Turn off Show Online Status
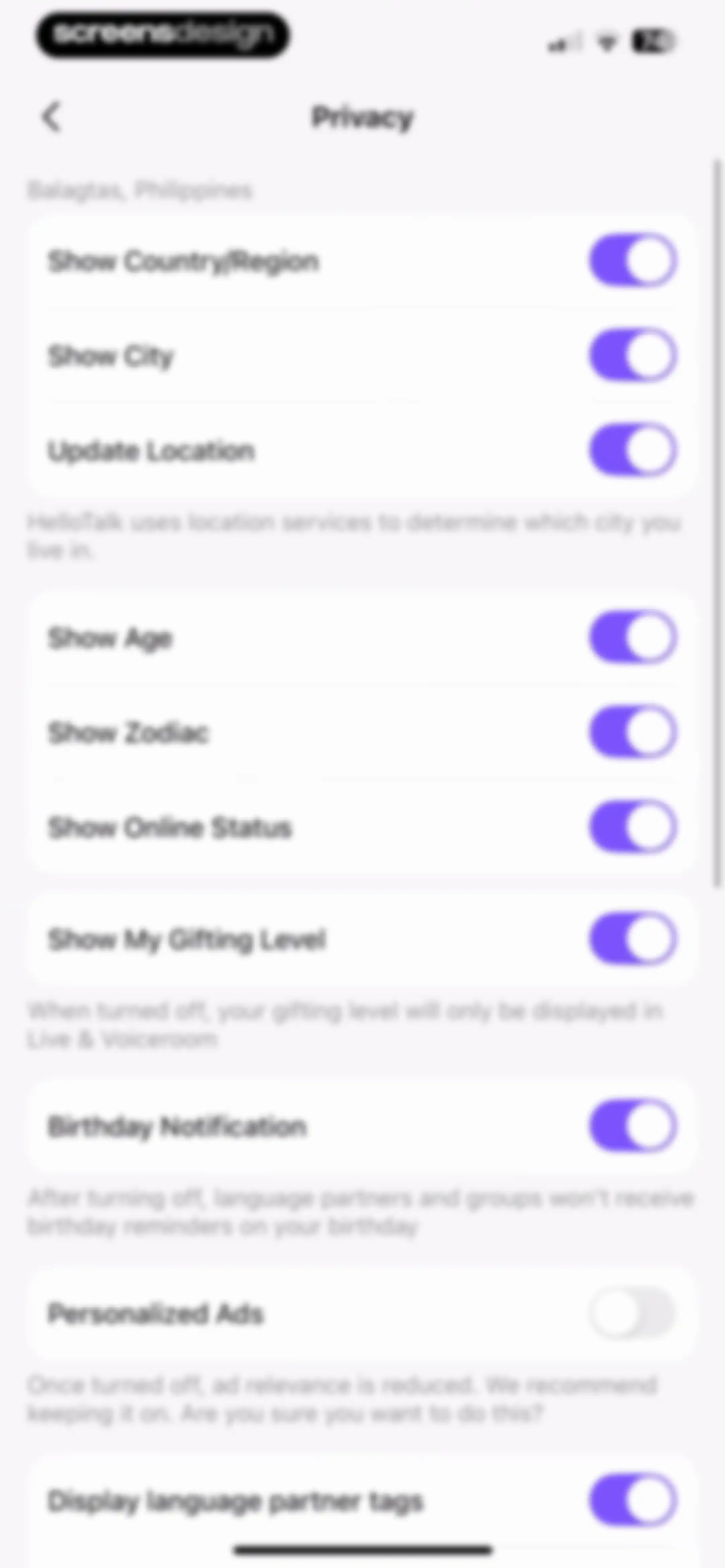This screenshot has height=1568, width=725. point(633,827)
